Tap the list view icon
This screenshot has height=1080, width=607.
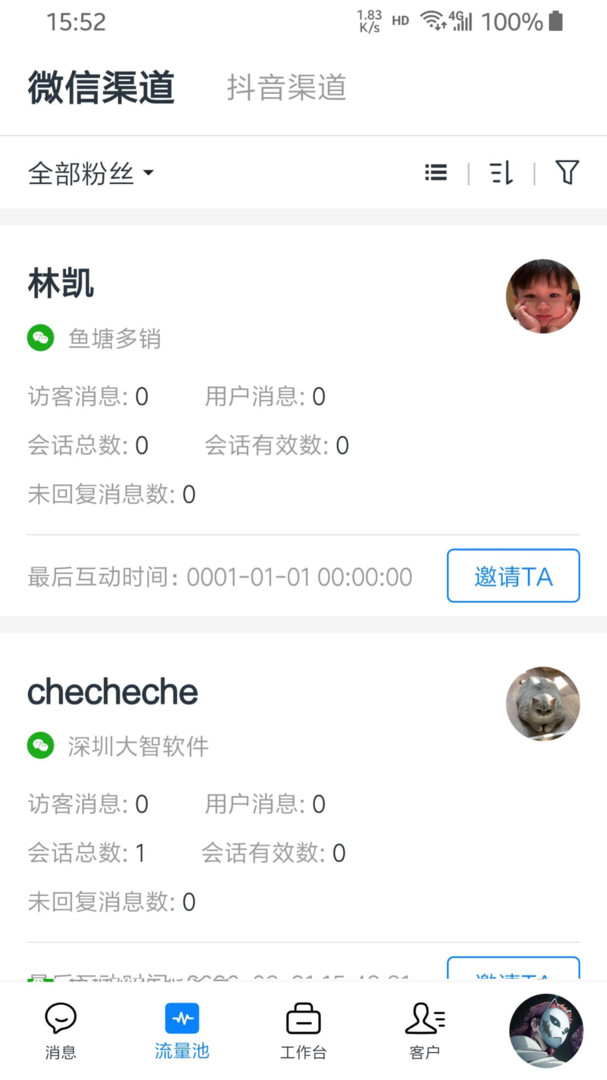(436, 173)
